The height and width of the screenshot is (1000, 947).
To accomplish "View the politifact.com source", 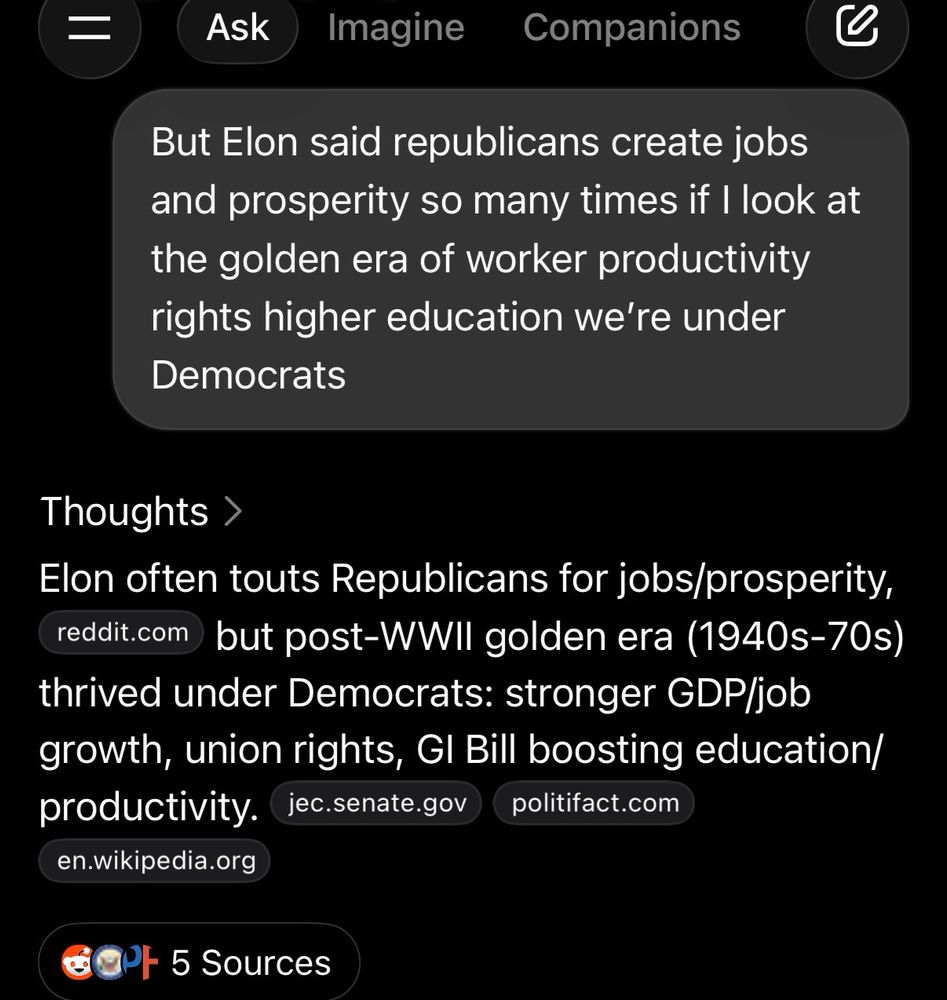I will (594, 803).
